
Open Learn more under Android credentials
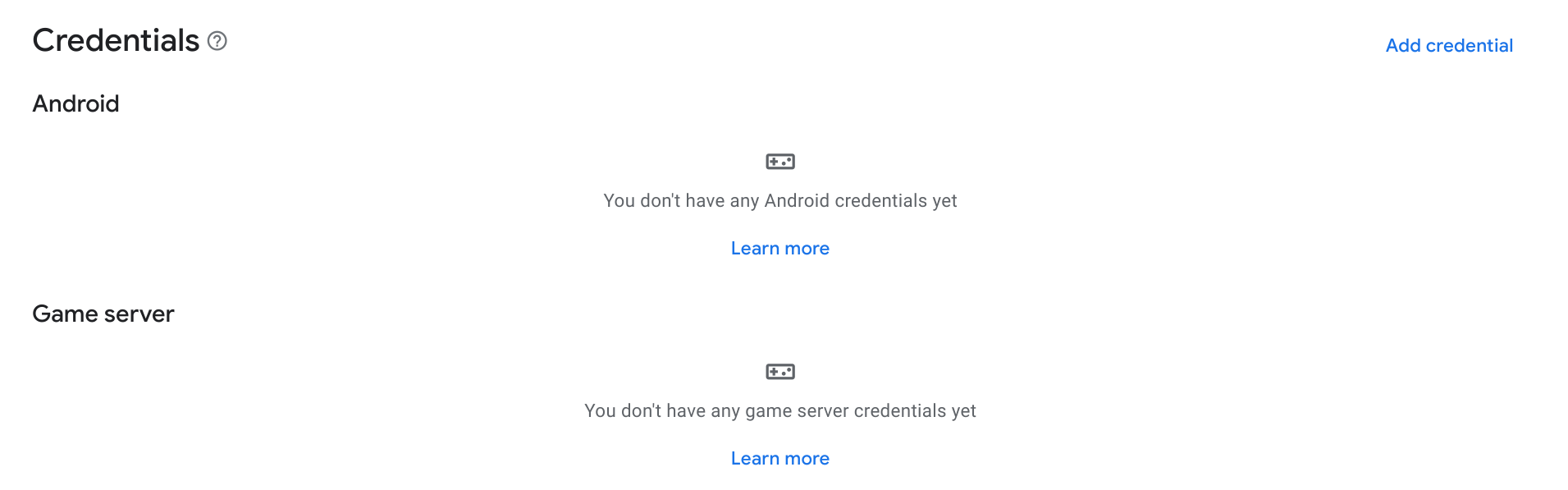pos(779,249)
